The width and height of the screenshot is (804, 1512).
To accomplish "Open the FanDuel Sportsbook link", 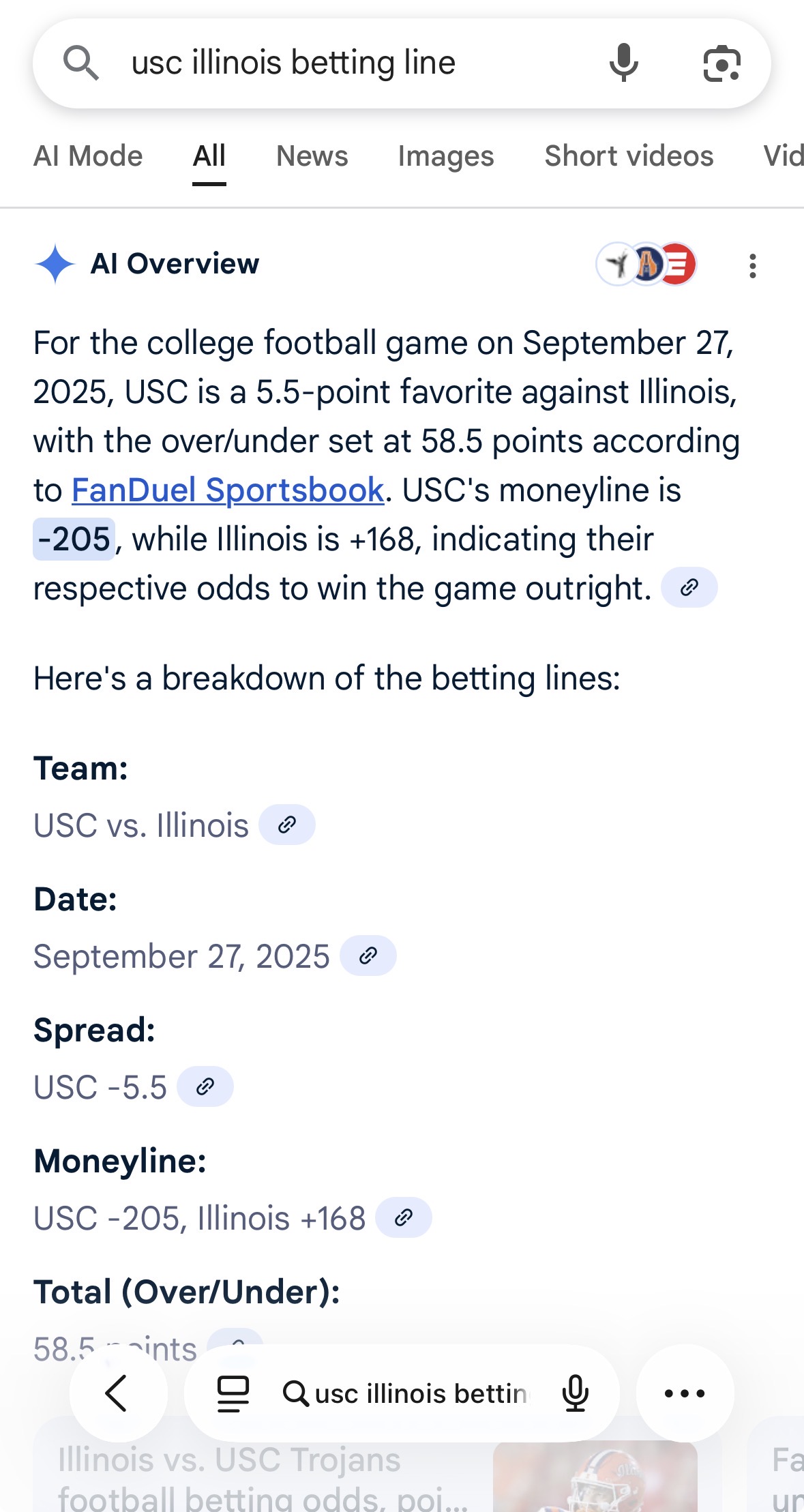I will click(228, 490).
